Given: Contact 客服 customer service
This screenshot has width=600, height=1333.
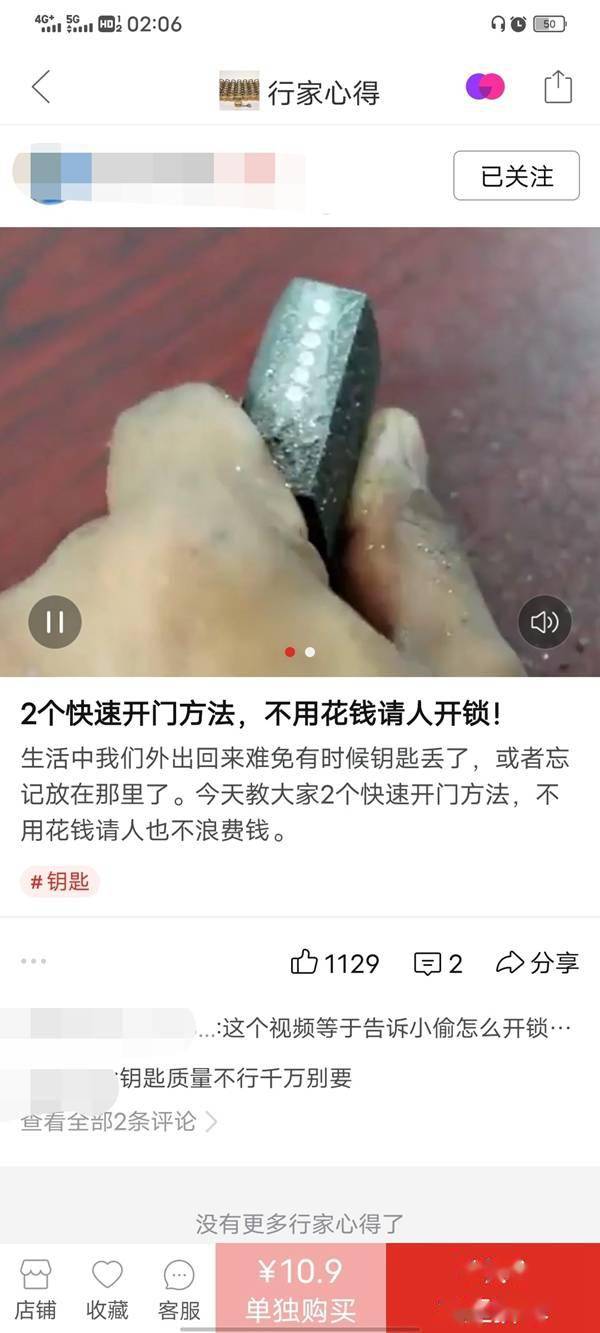Looking at the screenshot, I should pyautogui.click(x=179, y=1288).
